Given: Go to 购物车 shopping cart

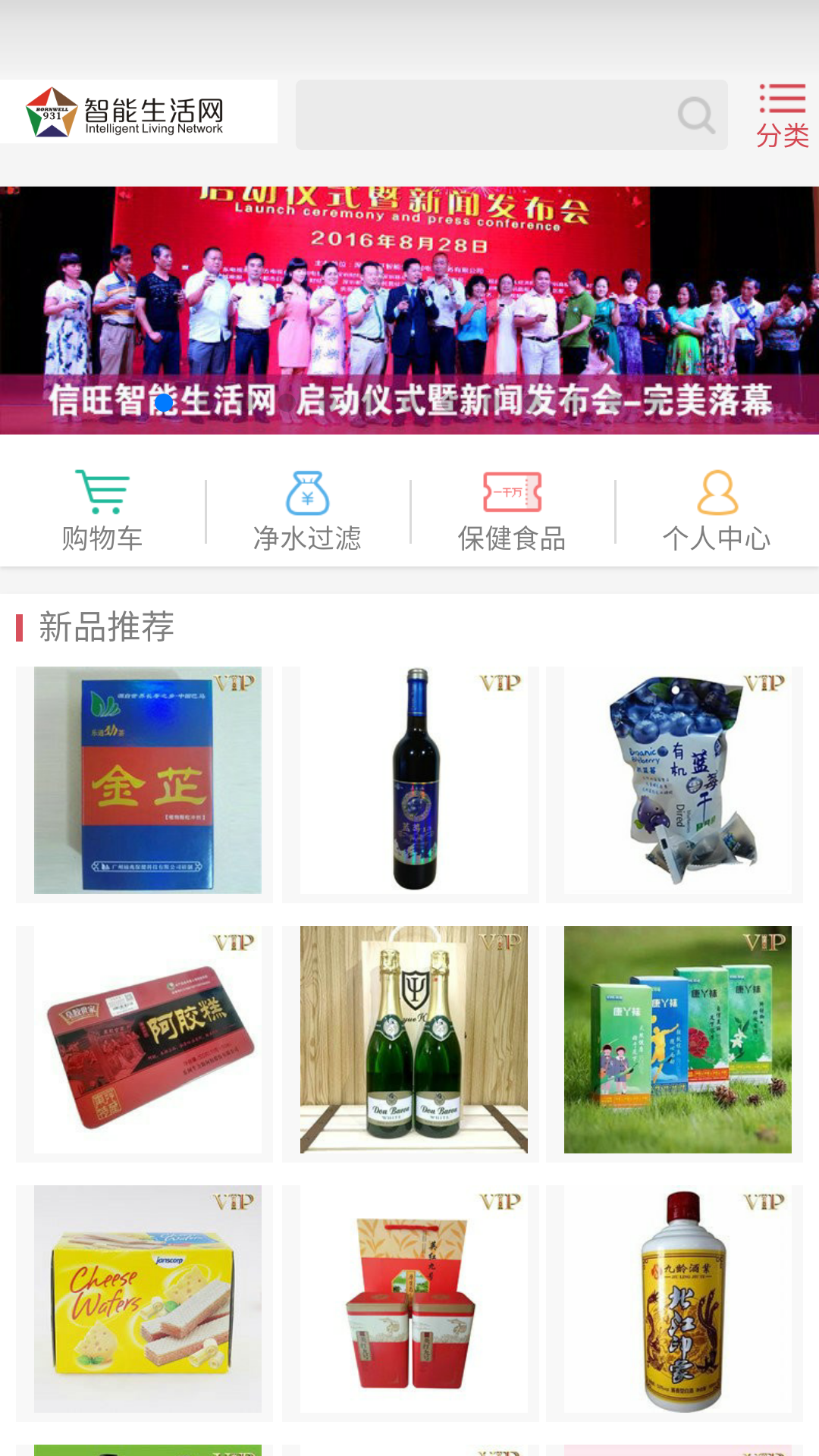Looking at the screenshot, I should tap(102, 510).
